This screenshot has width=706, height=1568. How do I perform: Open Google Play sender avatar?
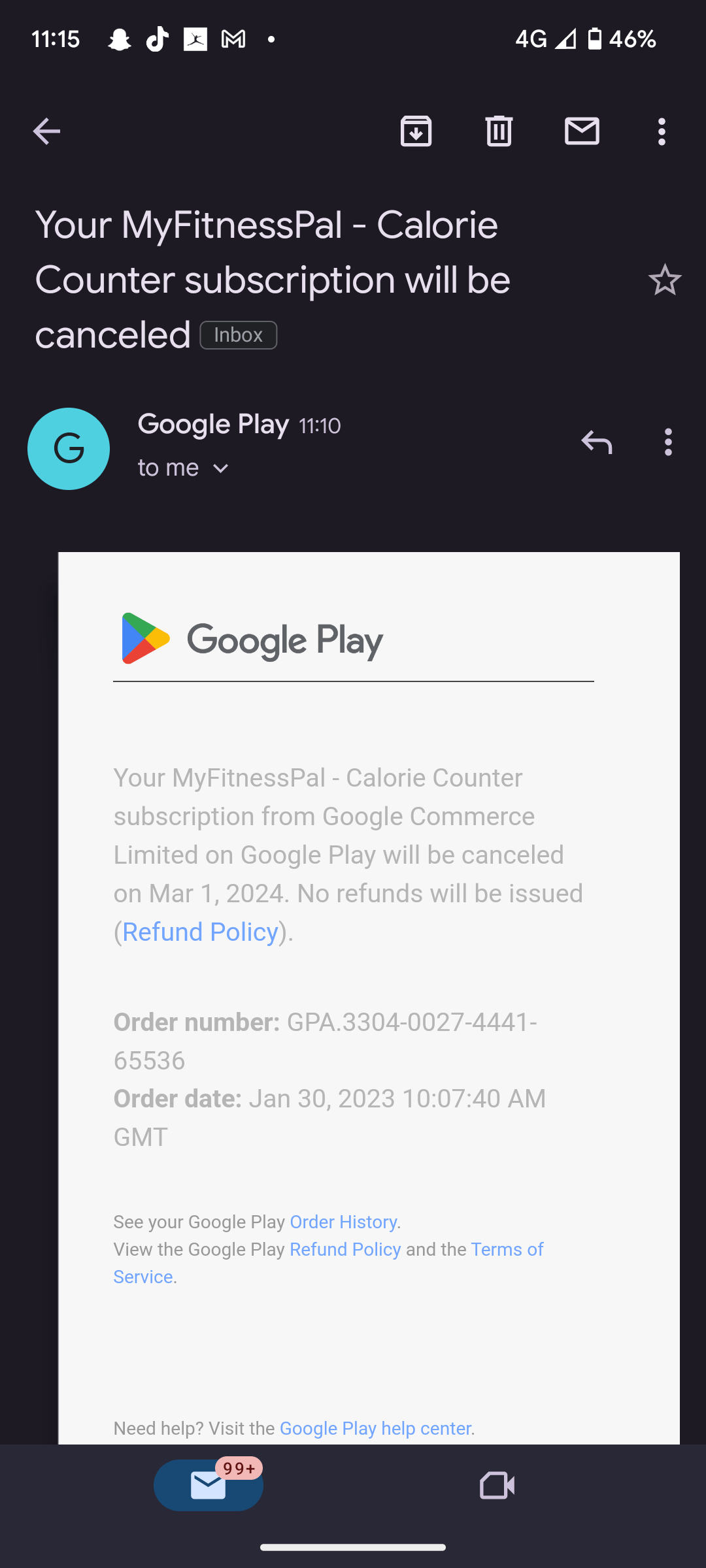(69, 449)
